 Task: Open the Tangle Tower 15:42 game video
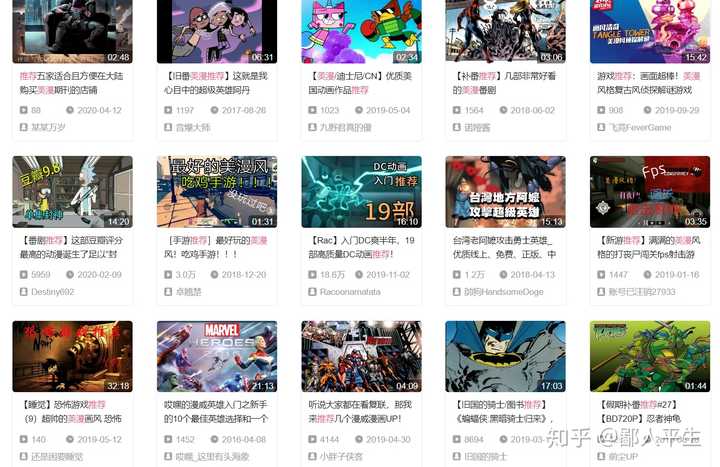pyautogui.click(x=649, y=31)
